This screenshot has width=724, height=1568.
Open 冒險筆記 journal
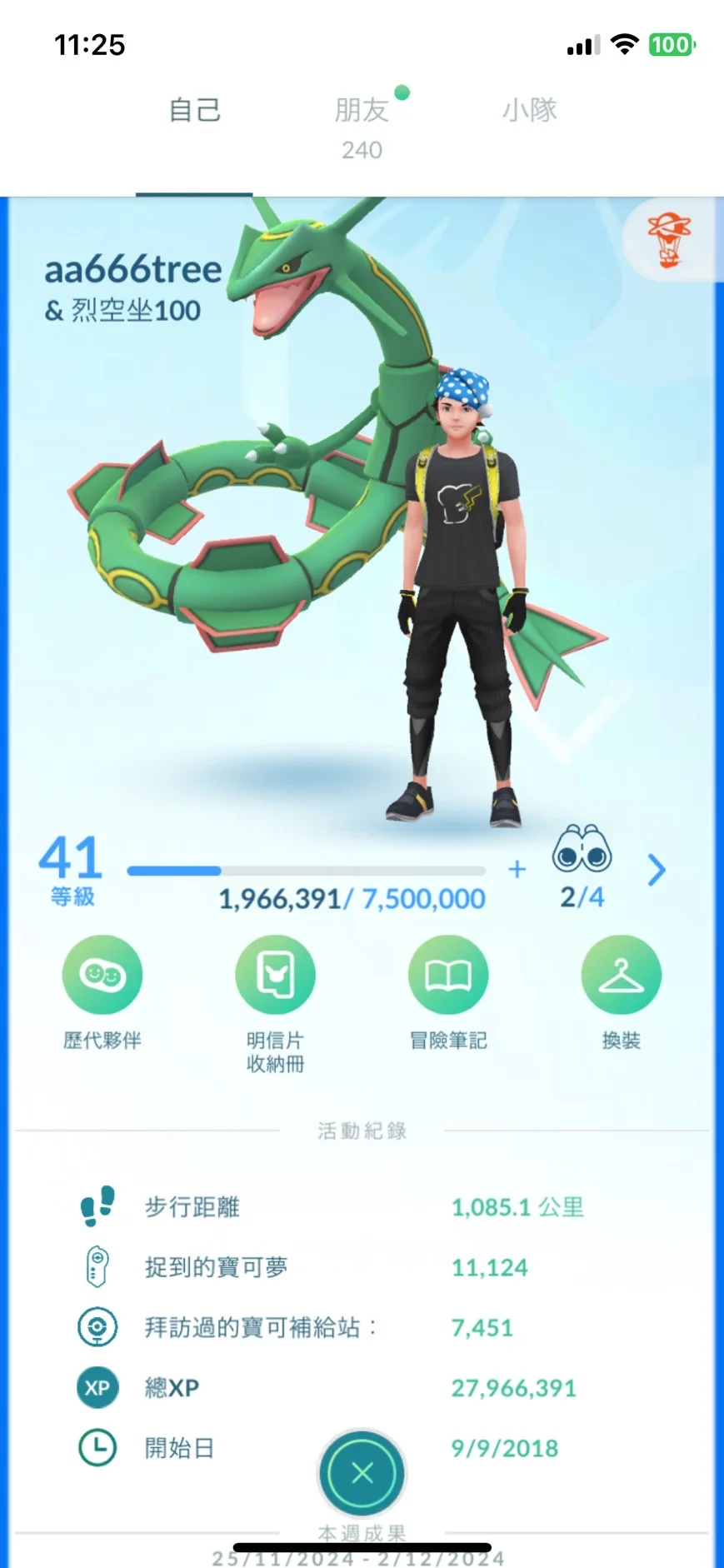click(x=448, y=976)
